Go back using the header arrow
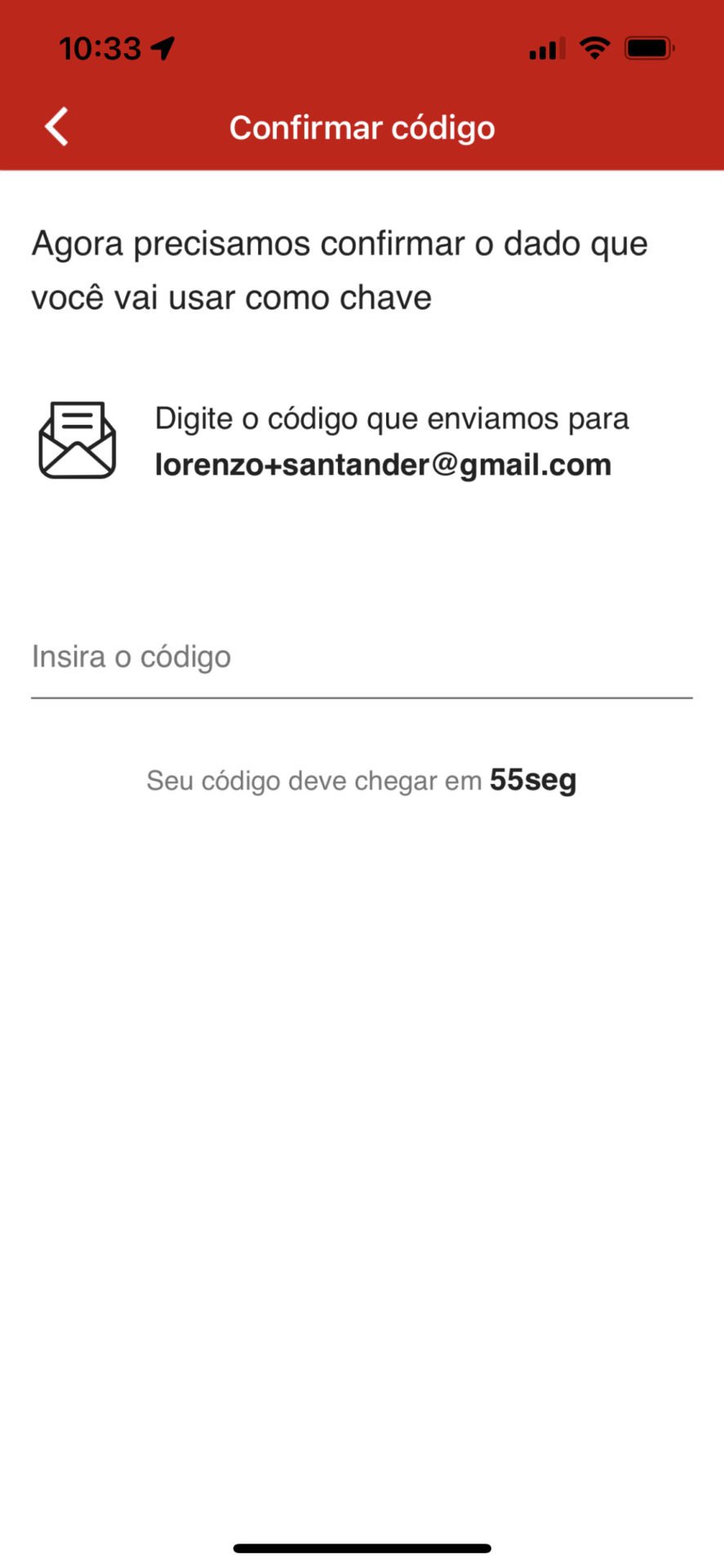Screen dimensions: 724x1568 [56, 127]
